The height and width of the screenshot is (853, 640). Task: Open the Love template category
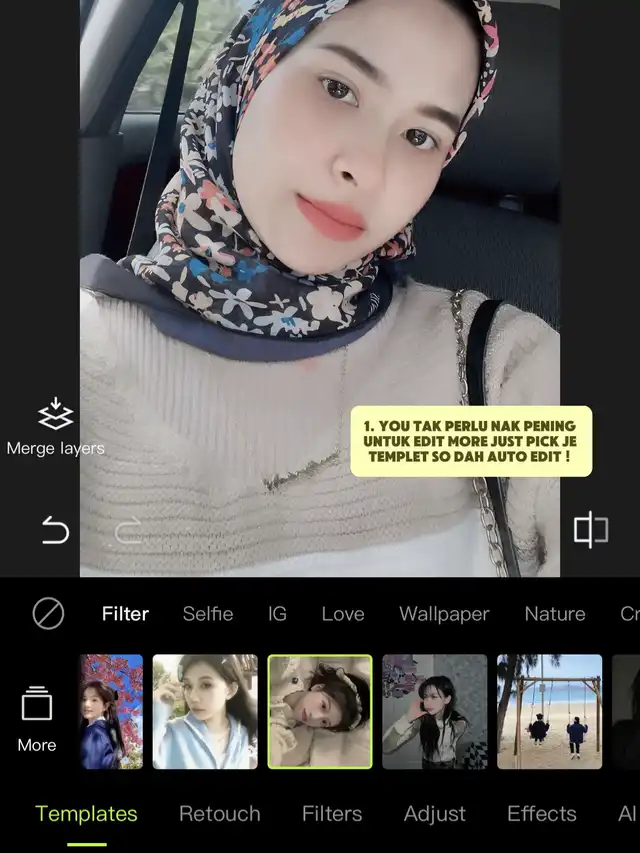[x=343, y=614]
